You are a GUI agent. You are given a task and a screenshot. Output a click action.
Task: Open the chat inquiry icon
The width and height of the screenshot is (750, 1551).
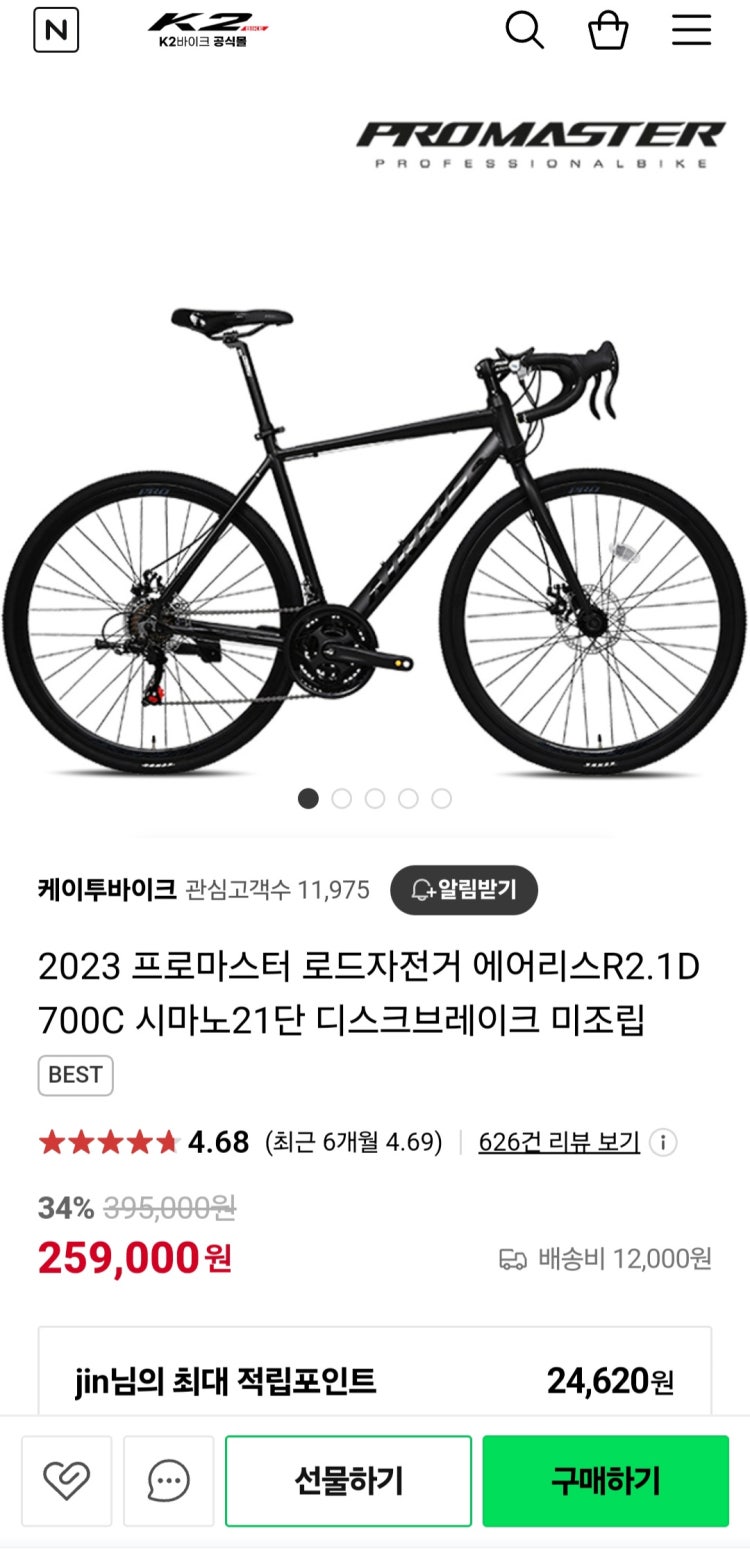[x=168, y=1481]
